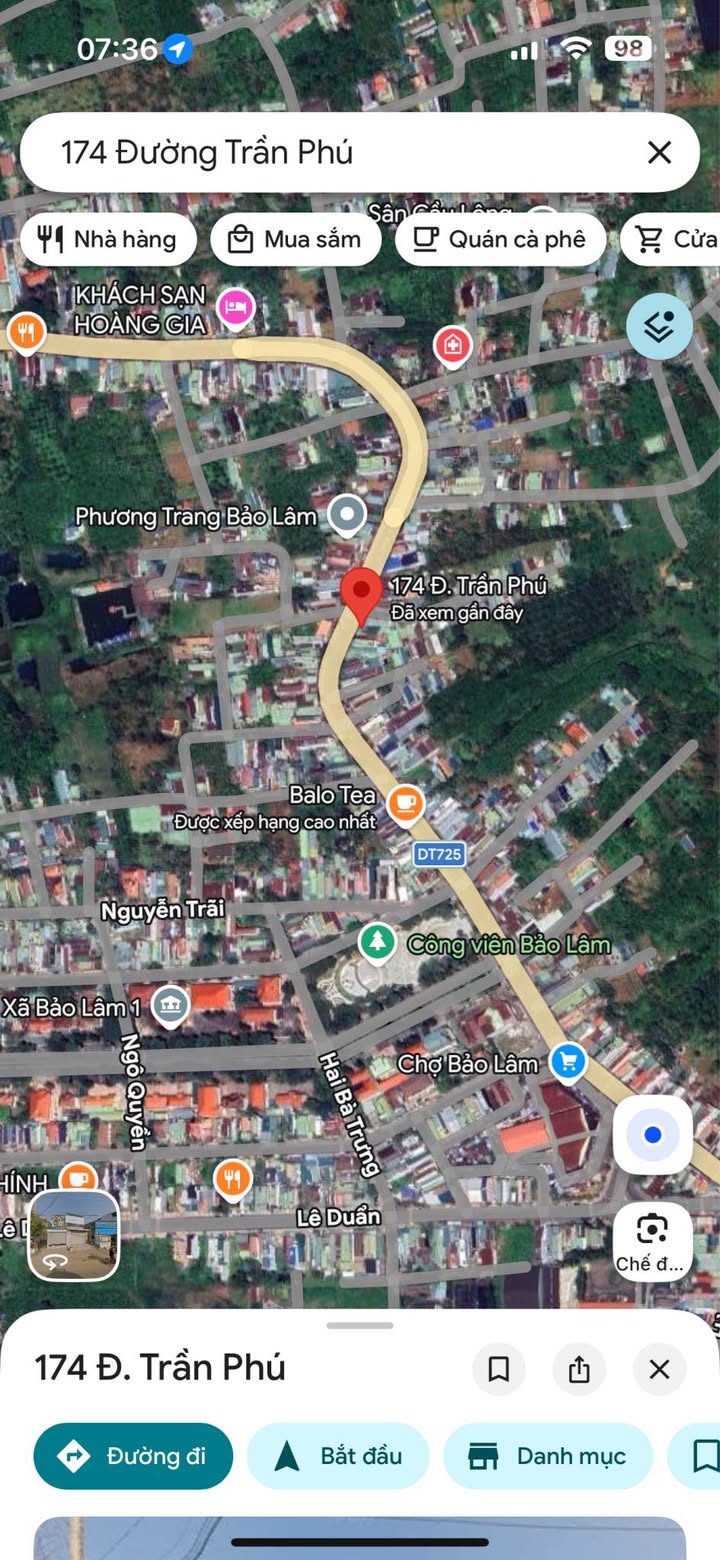
Task: Open the map layers button
Action: [659, 327]
